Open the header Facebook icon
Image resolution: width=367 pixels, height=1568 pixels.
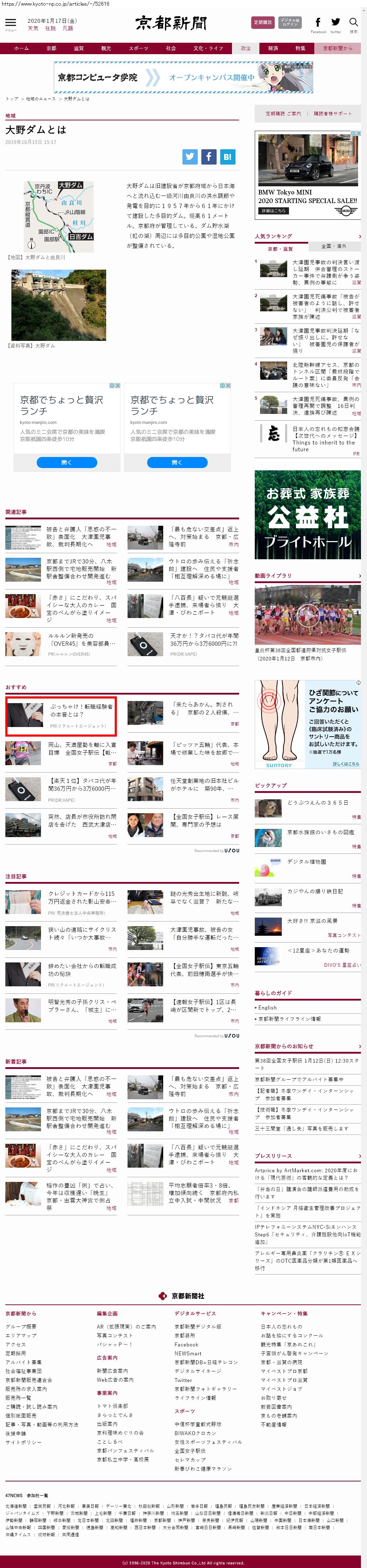tap(318, 22)
